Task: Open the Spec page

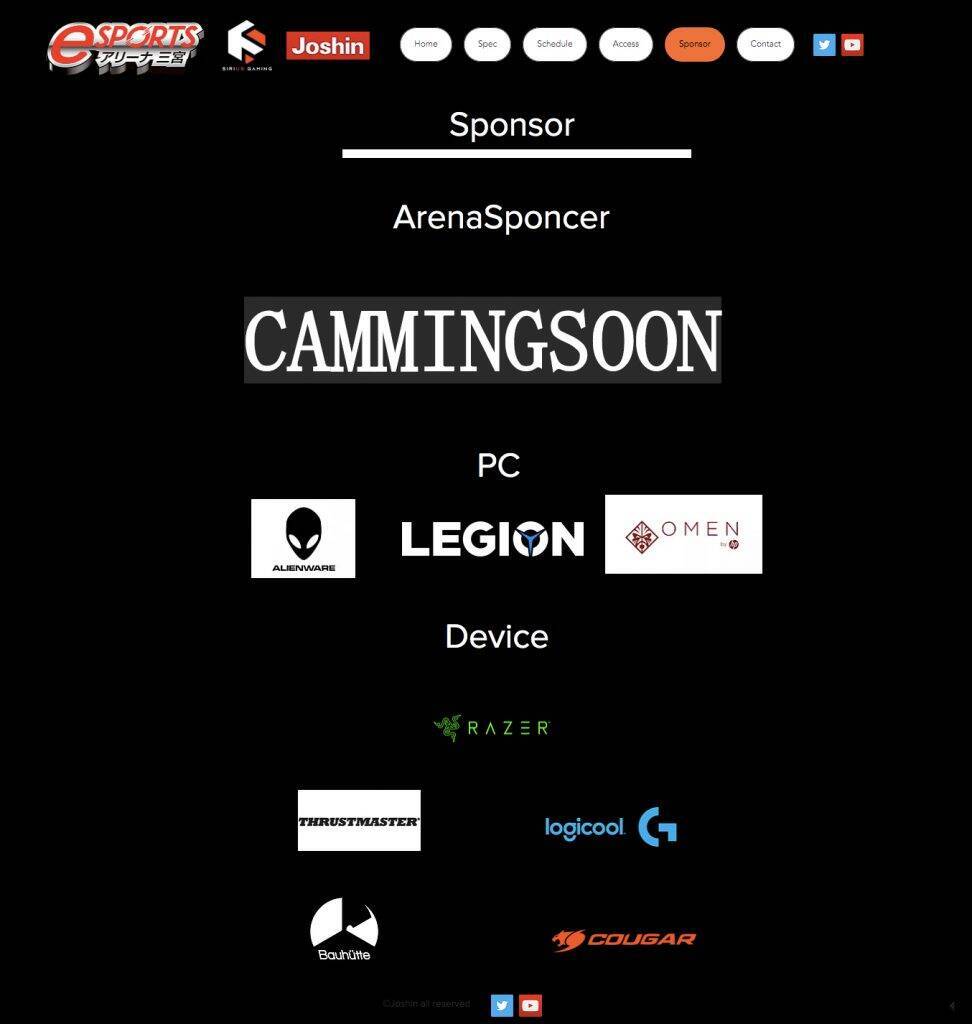Action: 487,44
